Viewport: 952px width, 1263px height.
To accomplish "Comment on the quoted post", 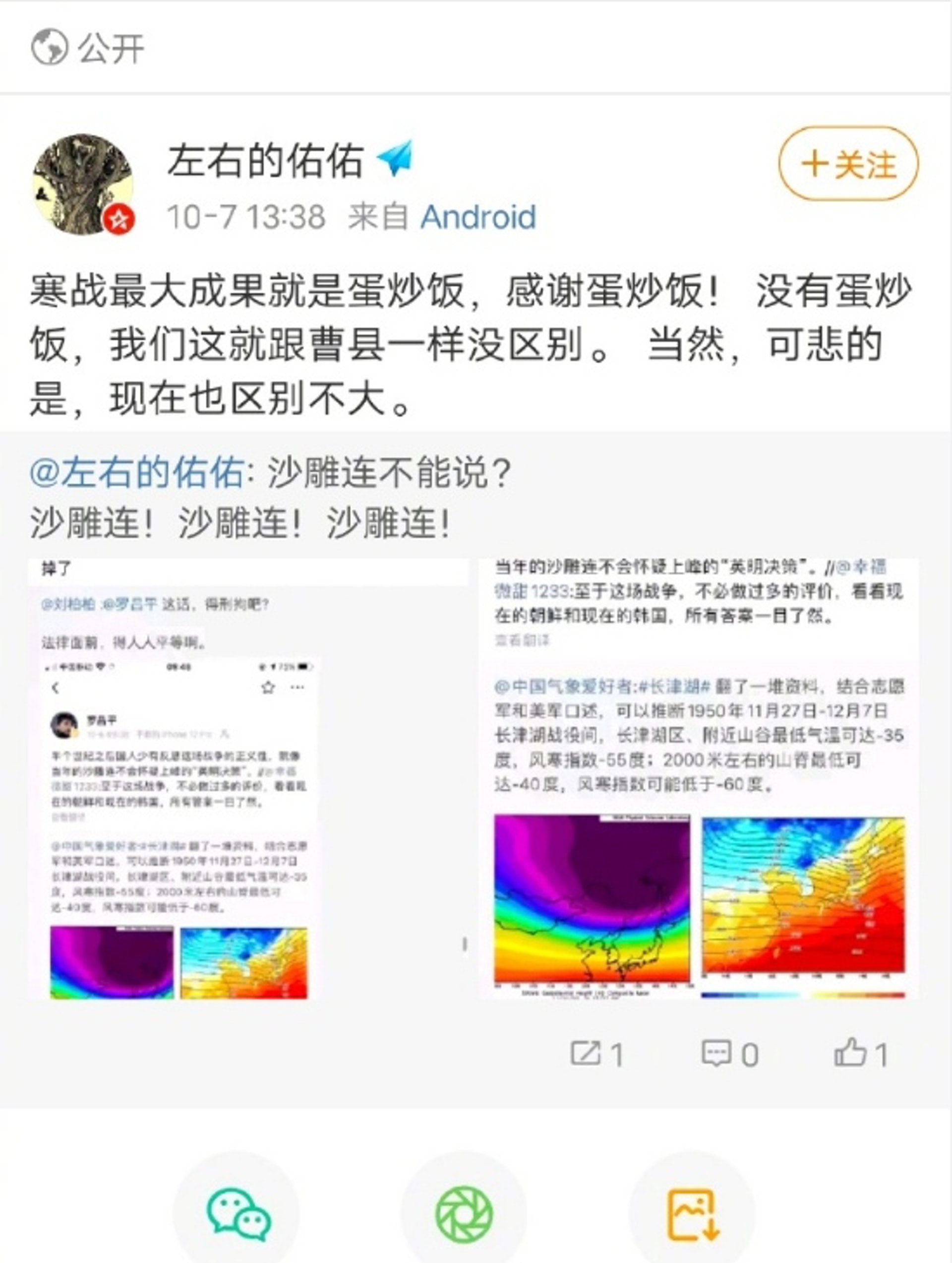I will [x=729, y=1054].
